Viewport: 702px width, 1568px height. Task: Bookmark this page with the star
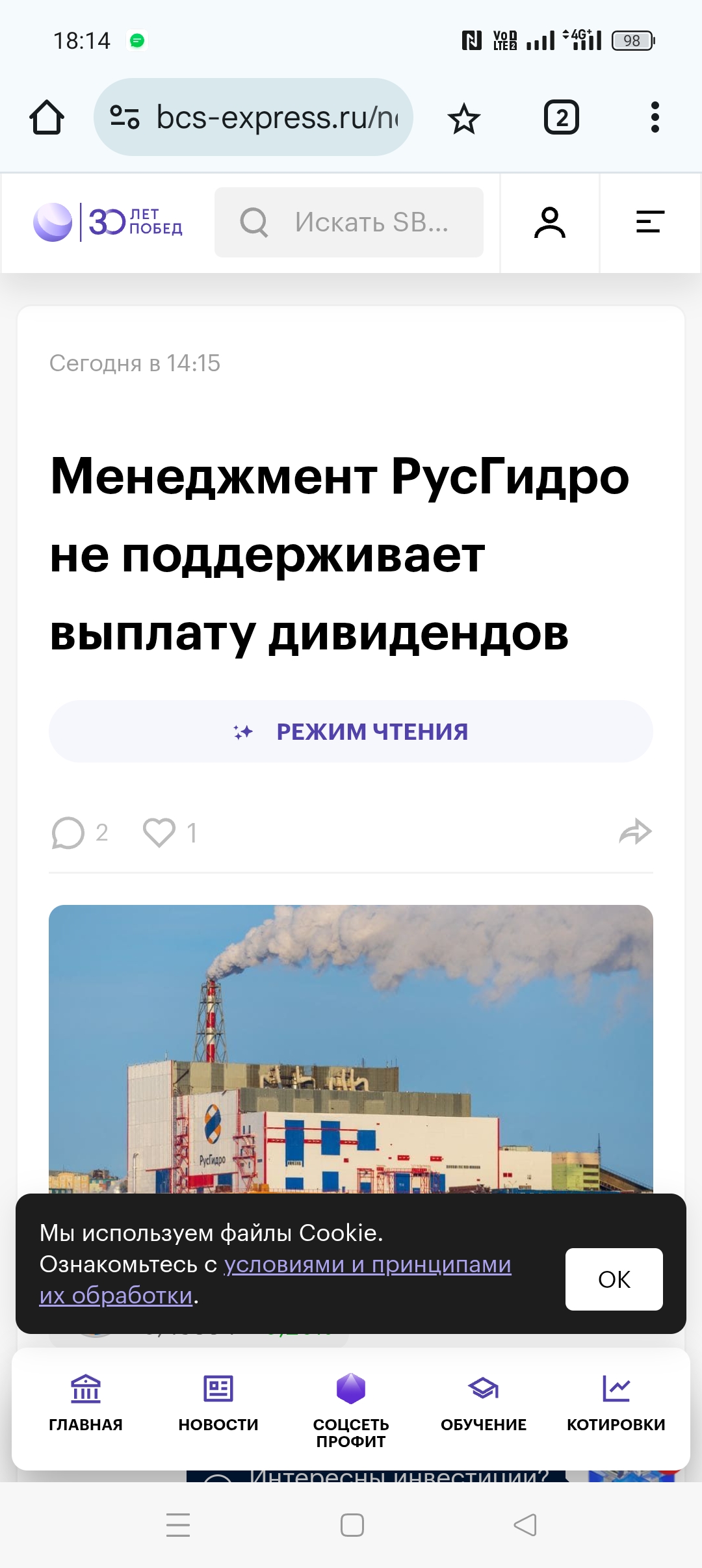point(463,119)
